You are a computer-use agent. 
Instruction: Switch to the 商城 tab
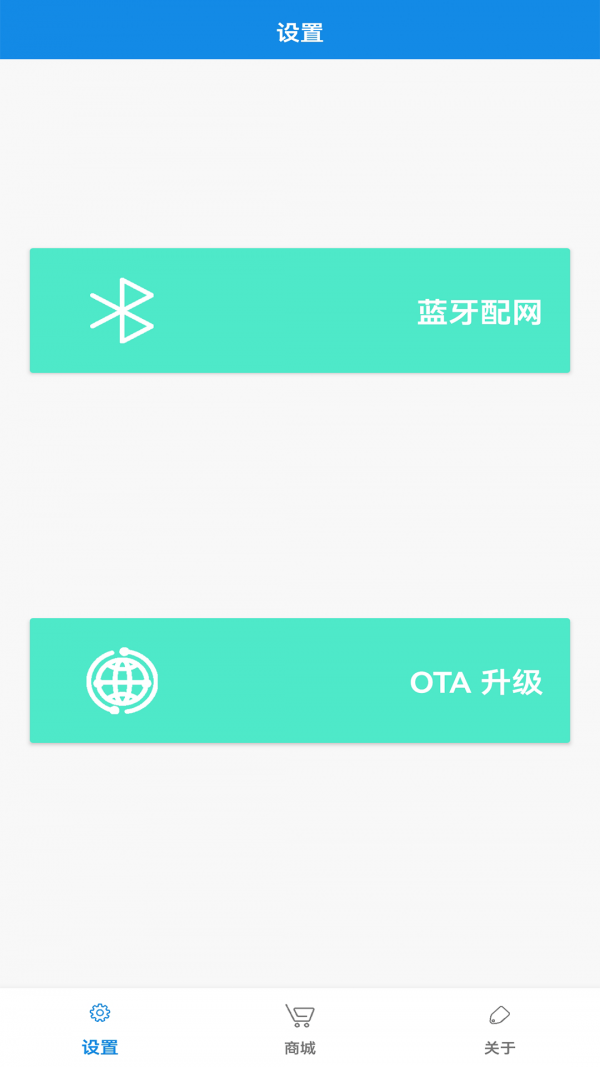300,1028
